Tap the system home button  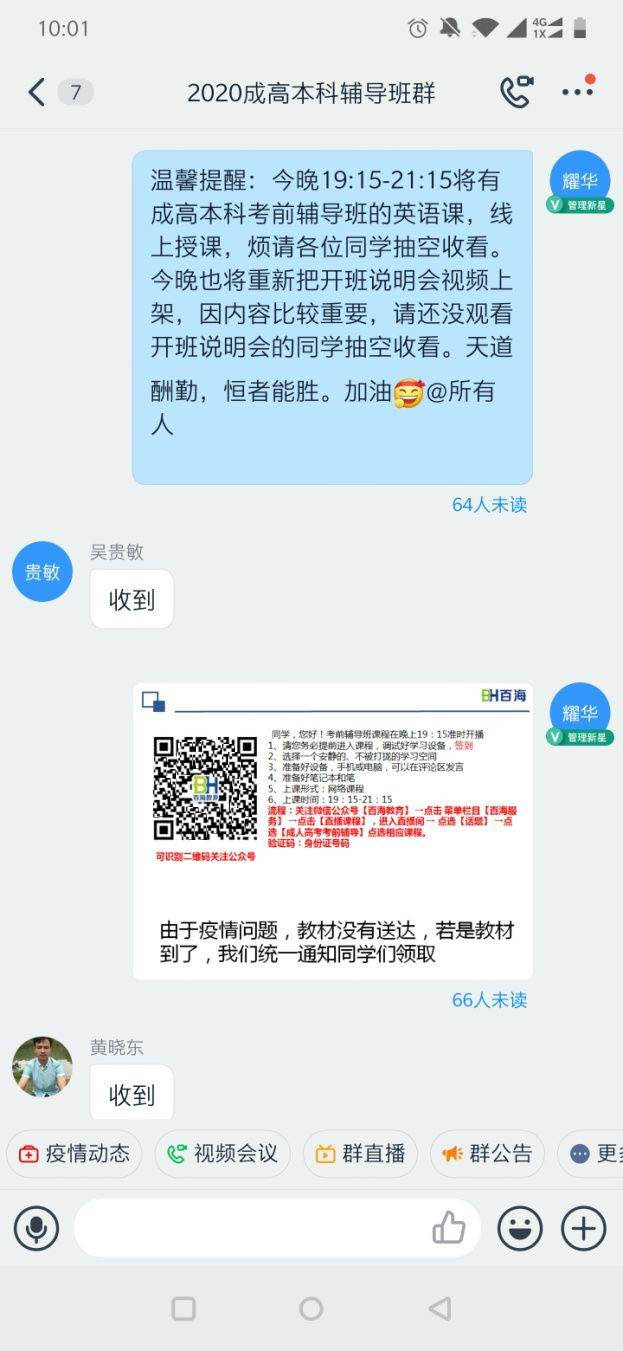pyautogui.click(x=311, y=1308)
